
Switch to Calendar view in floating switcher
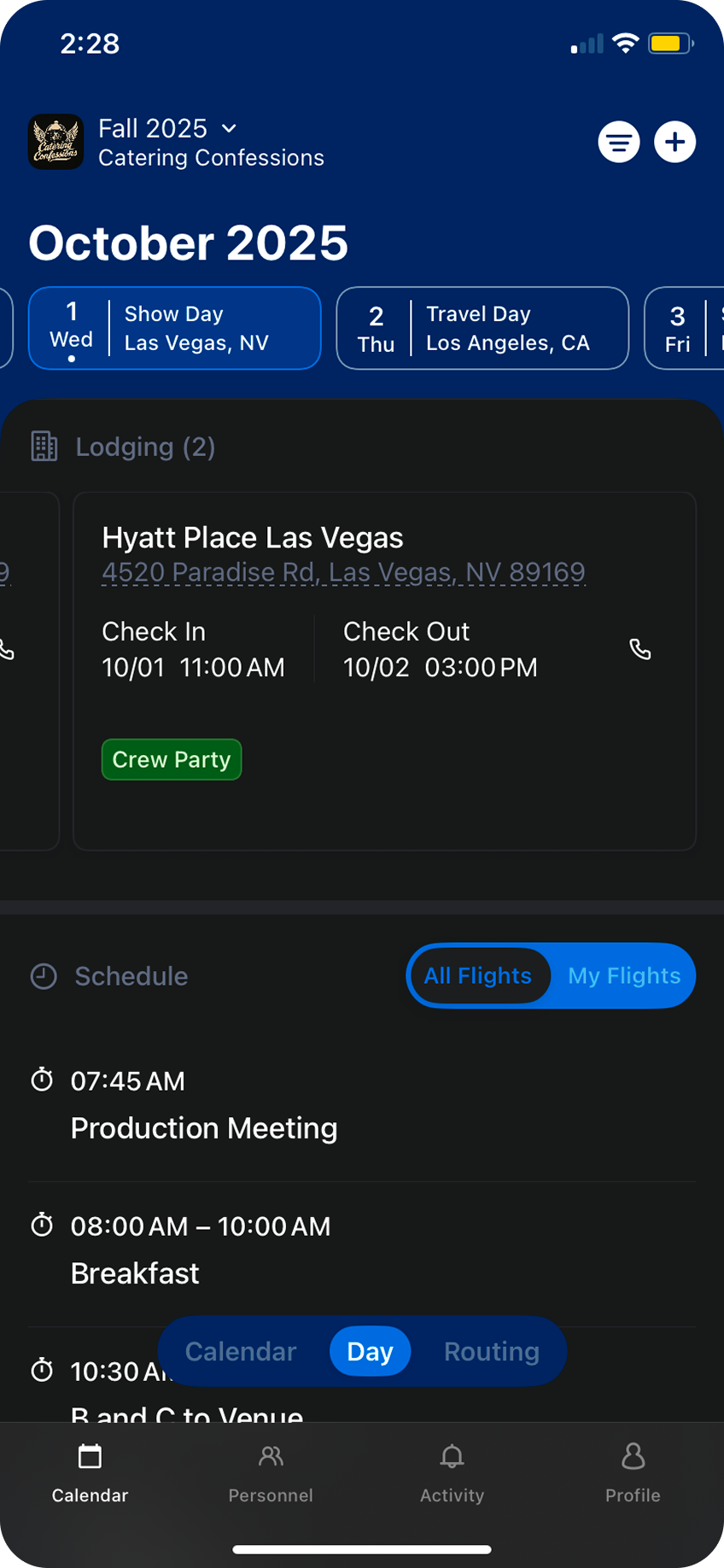(x=241, y=1351)
